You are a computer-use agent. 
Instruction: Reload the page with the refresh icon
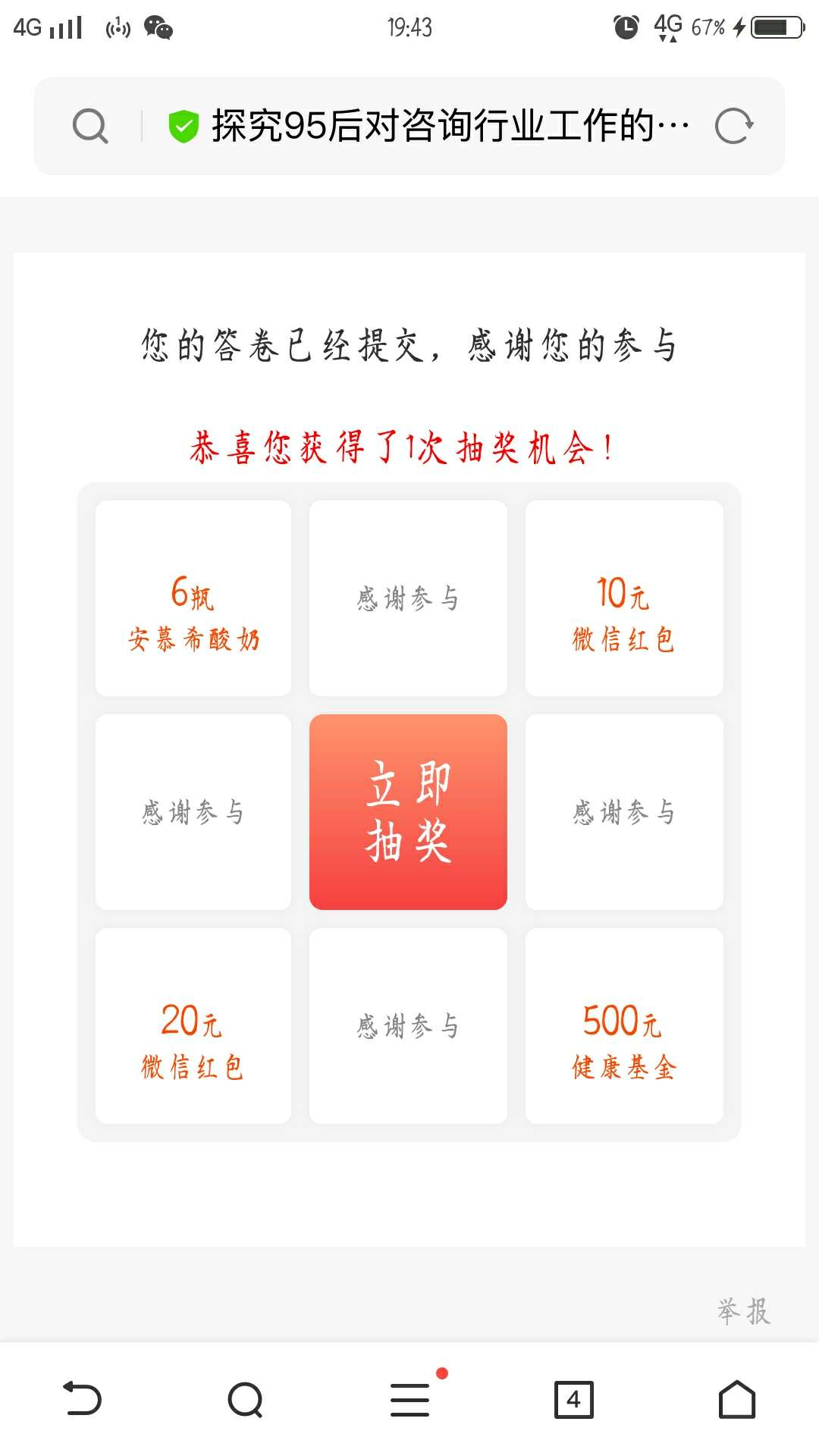(733, 126)
